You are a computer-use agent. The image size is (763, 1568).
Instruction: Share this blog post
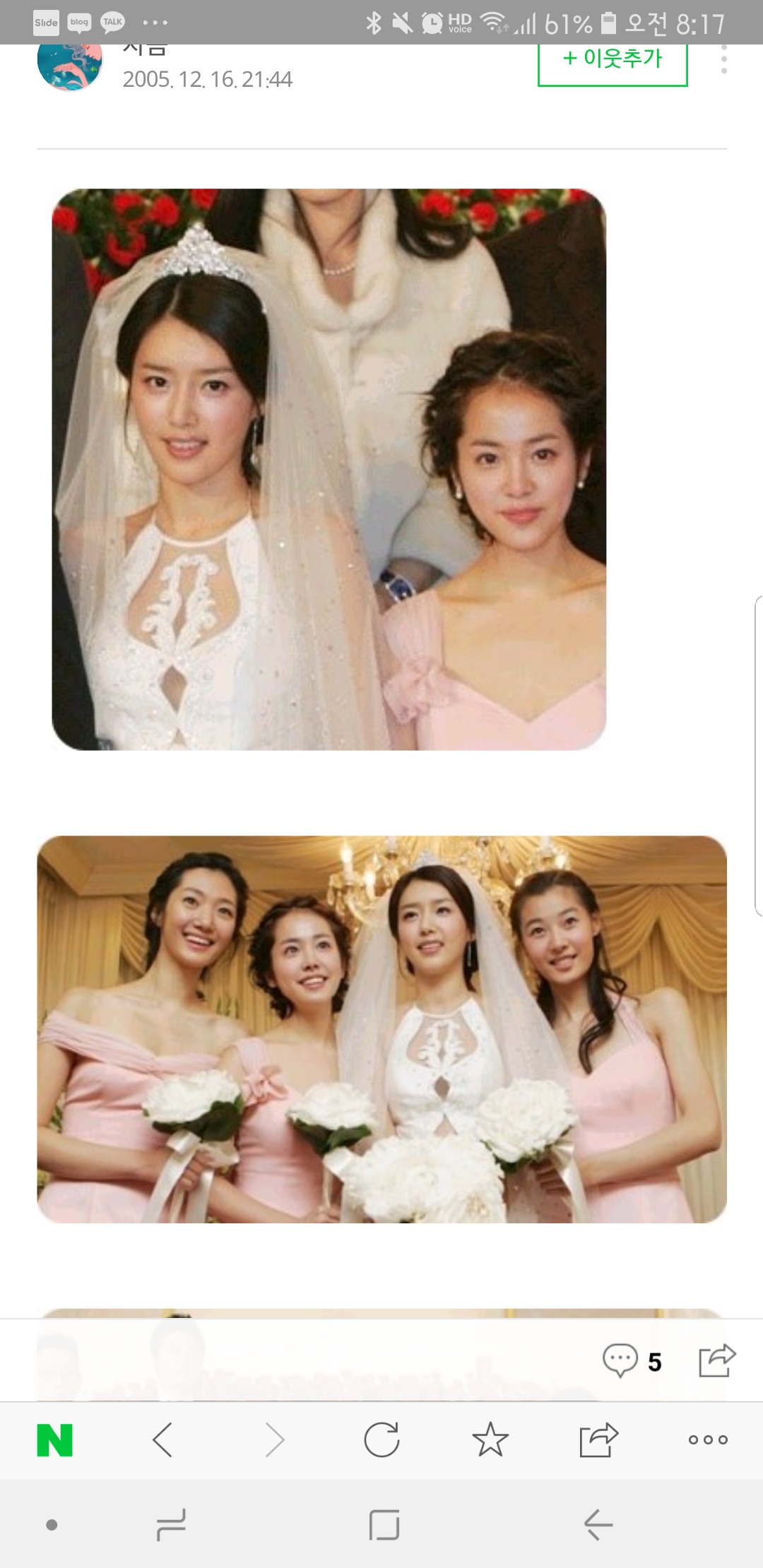[x=716, y=1360]
